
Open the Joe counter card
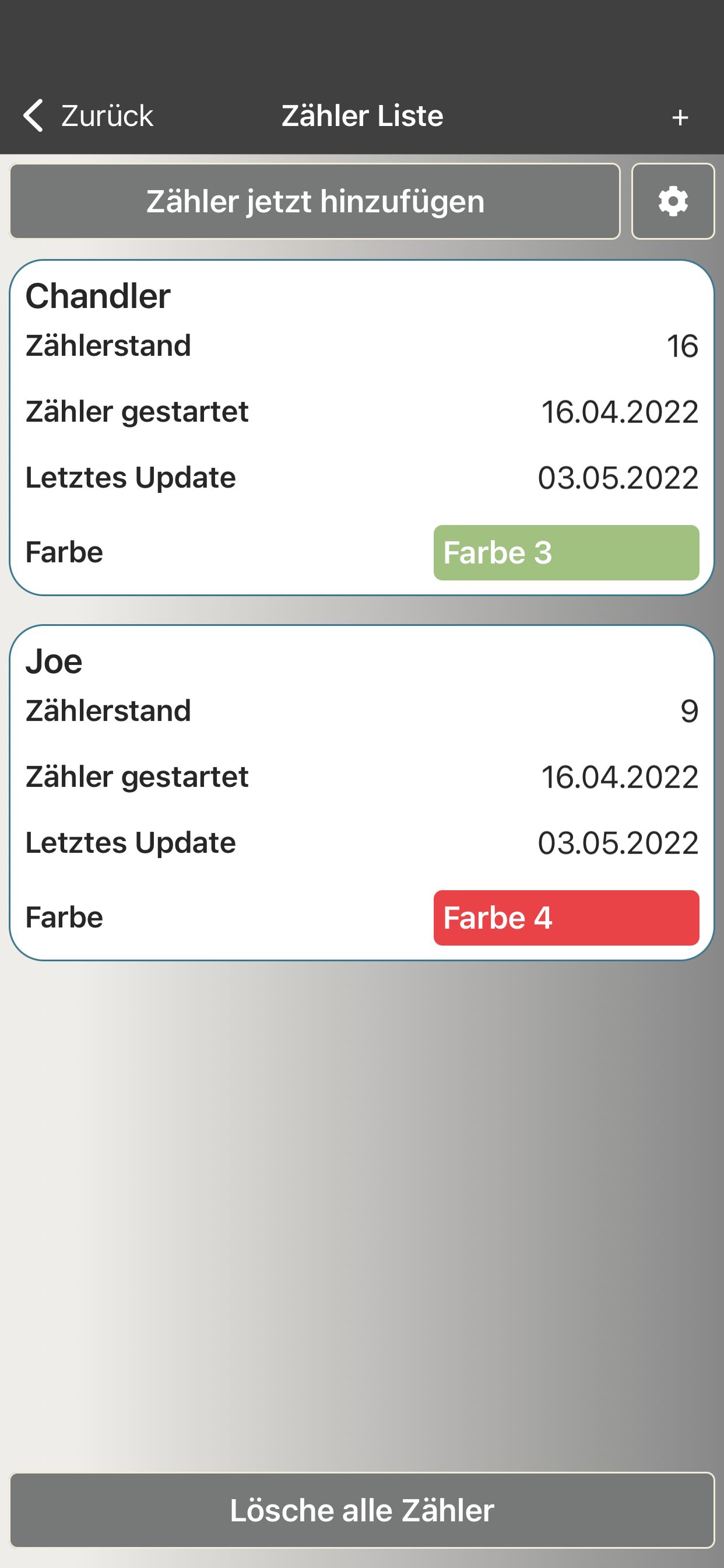(x=362, y=793)
